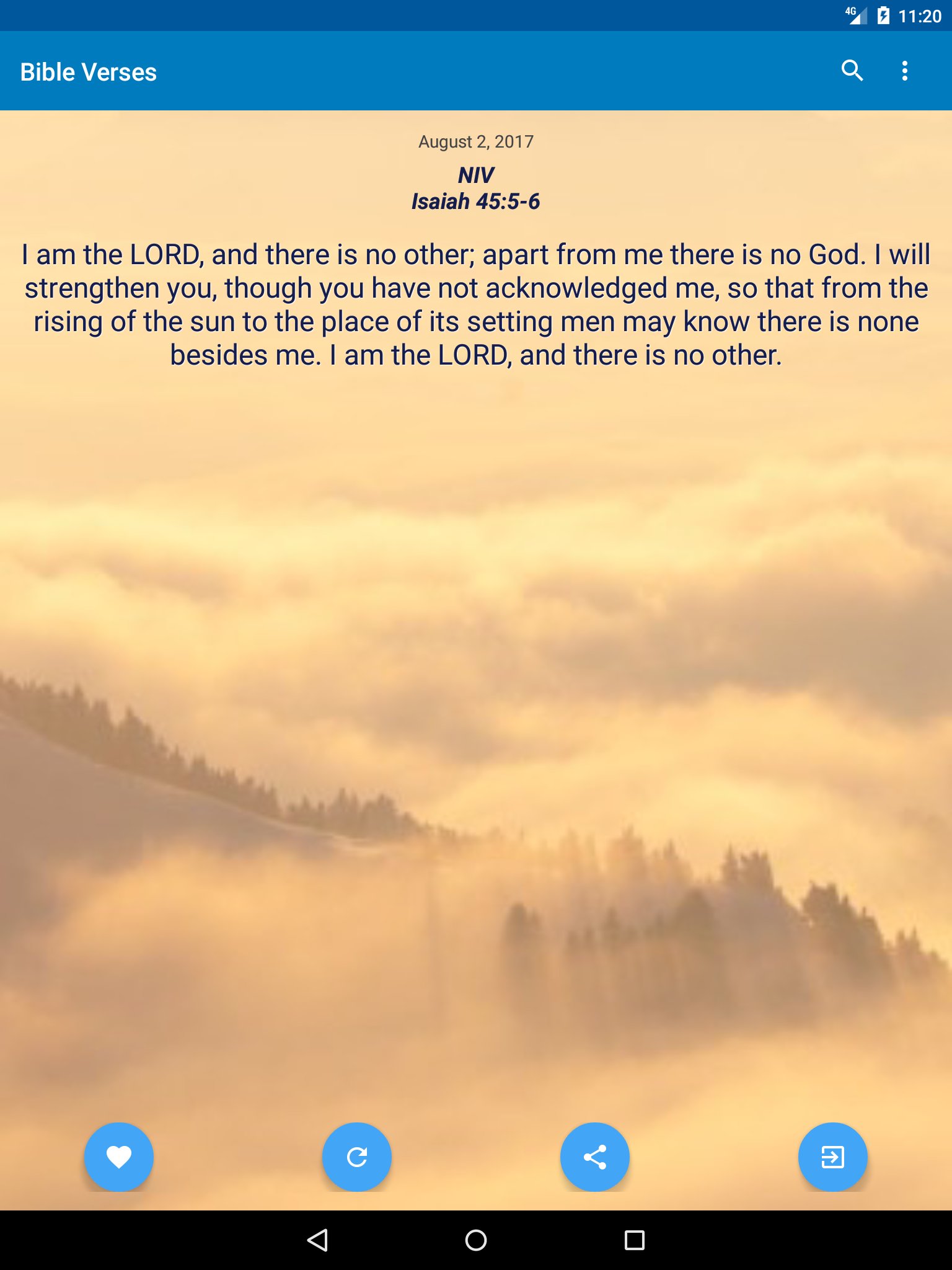
Task: Open the search icon in the toolbar
Action: point(853,71)
